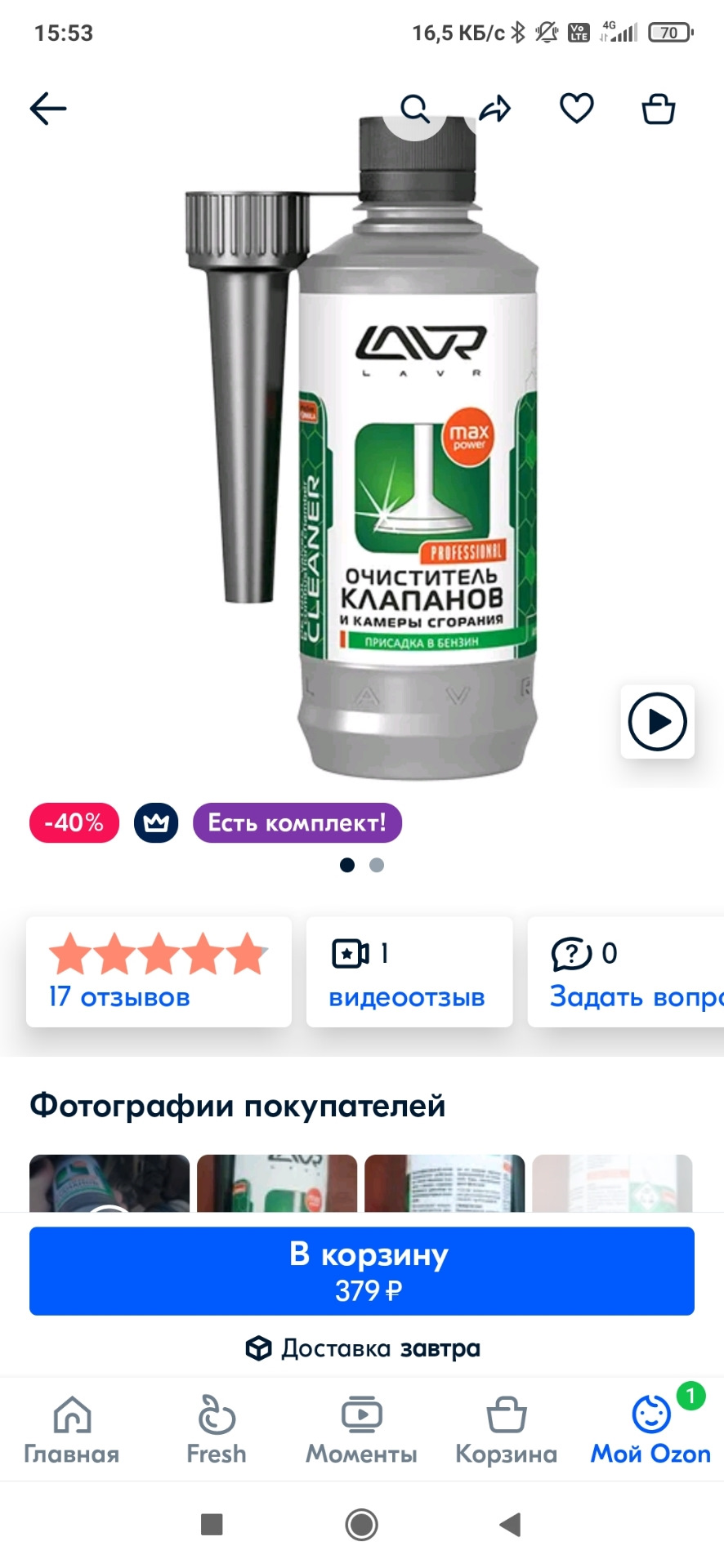The height and width of the screenshot is (1568, 724).
Task: Add to cart with 'В корзину' button
Action: pos(362,1272)
